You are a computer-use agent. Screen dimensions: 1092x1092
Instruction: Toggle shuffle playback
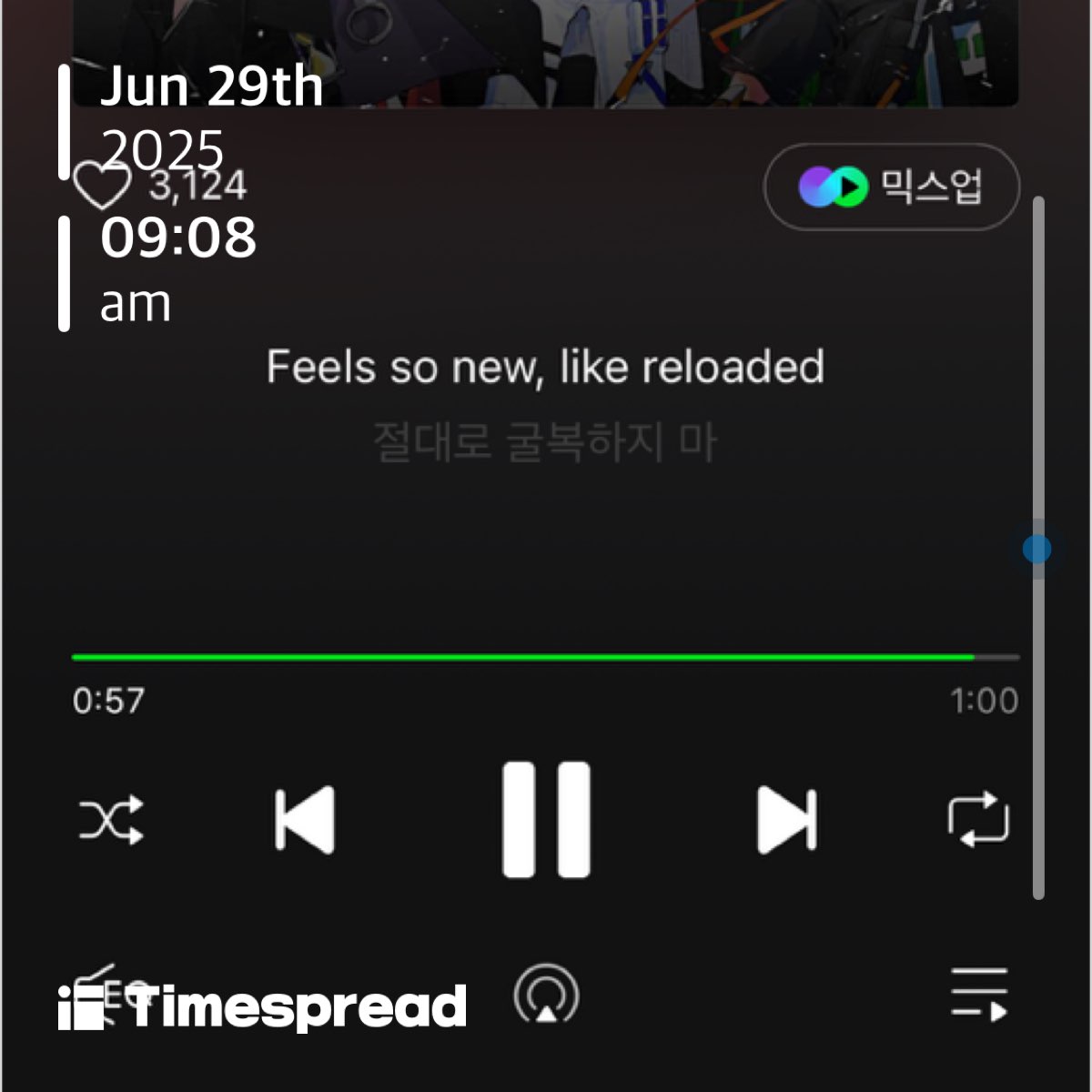pyautogui.click(x=111, y=820)
